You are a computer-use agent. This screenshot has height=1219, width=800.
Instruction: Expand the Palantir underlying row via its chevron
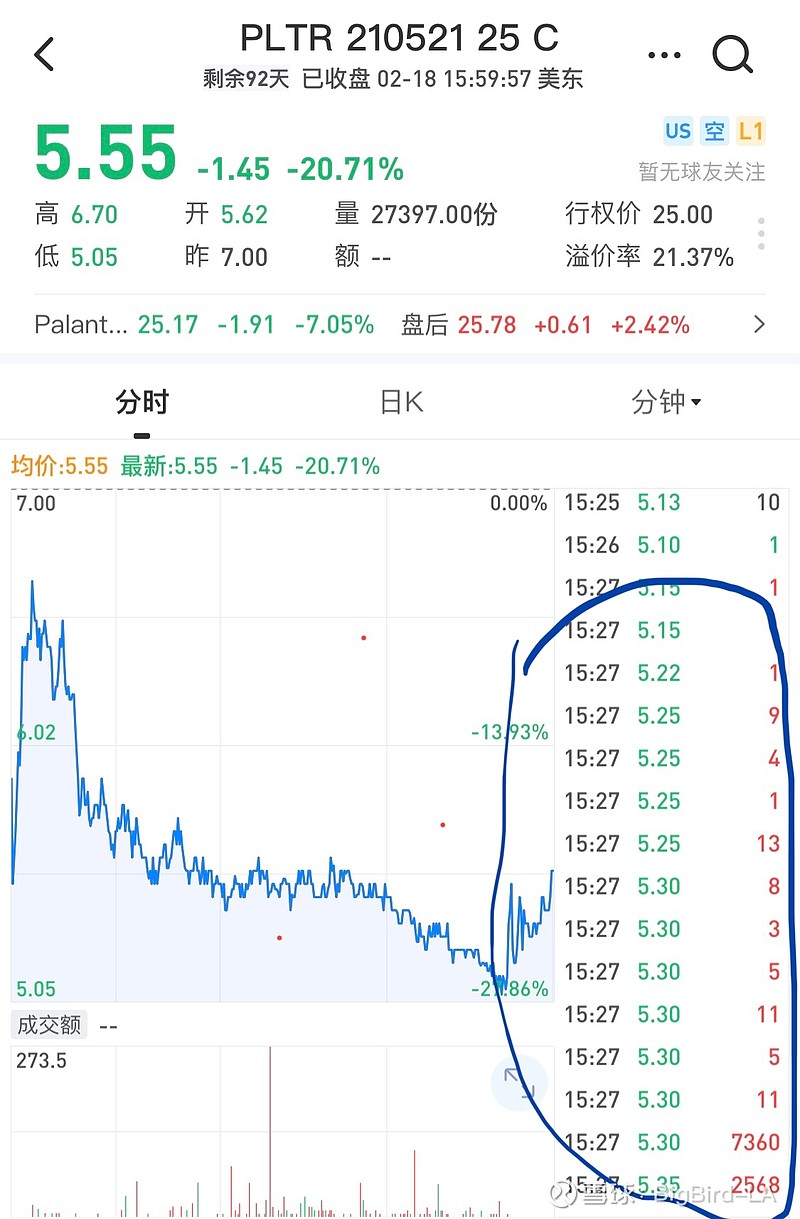757,325
